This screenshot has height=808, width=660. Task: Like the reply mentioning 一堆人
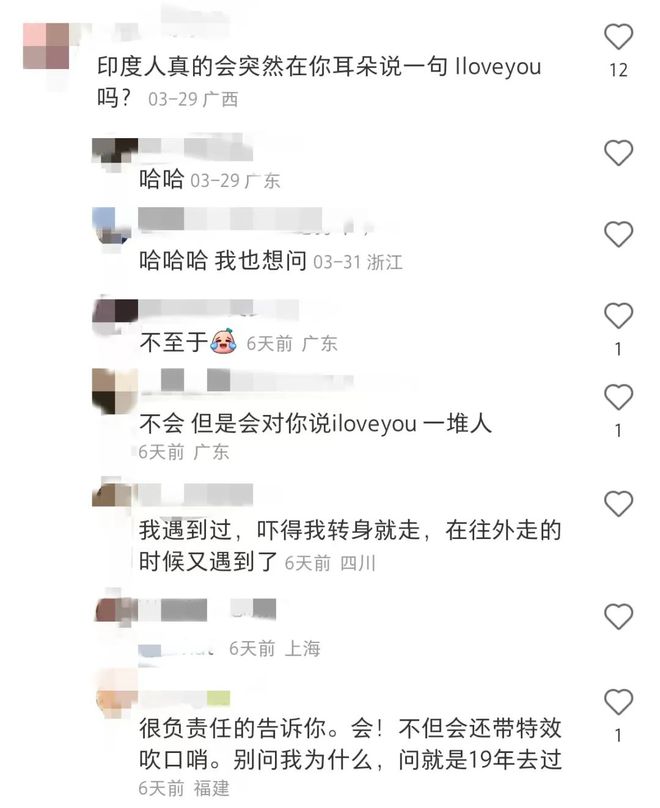click(x=619, y=397)
